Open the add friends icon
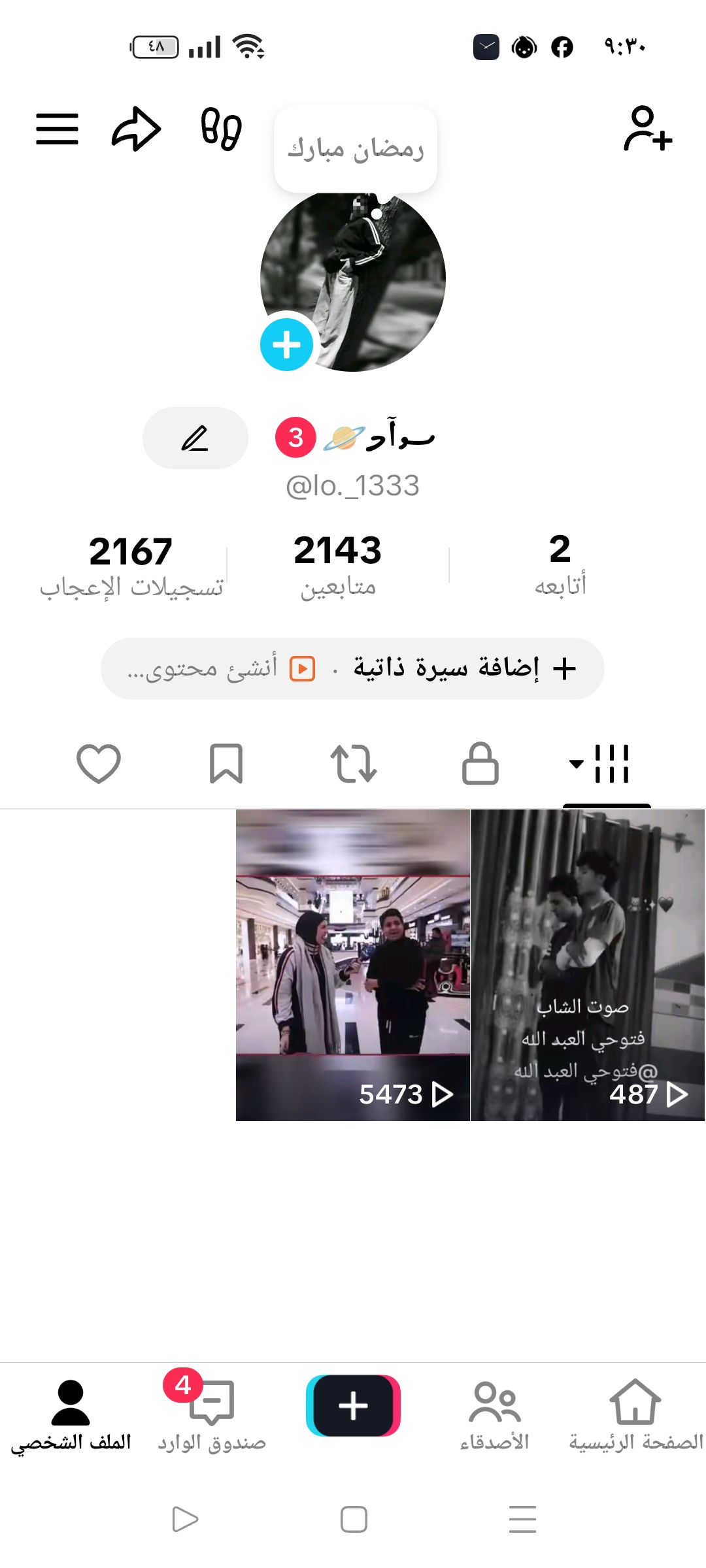Screen dimensions: 706x1568 pyautogui.click(x=647, y=129)
